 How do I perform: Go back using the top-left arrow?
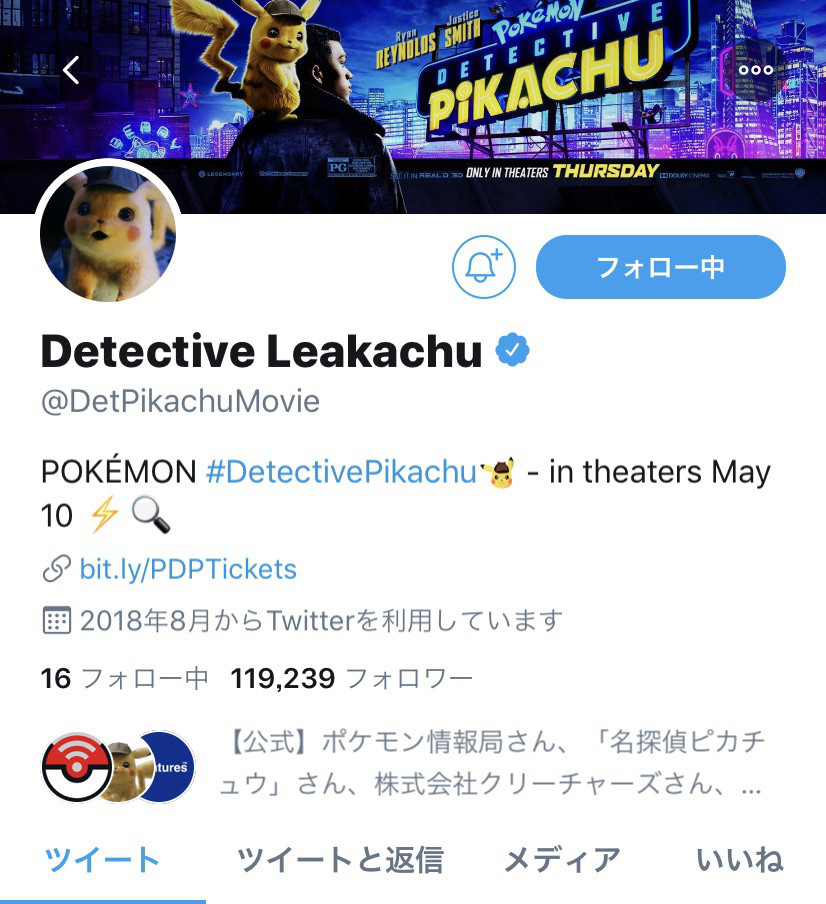click(71, 70)
